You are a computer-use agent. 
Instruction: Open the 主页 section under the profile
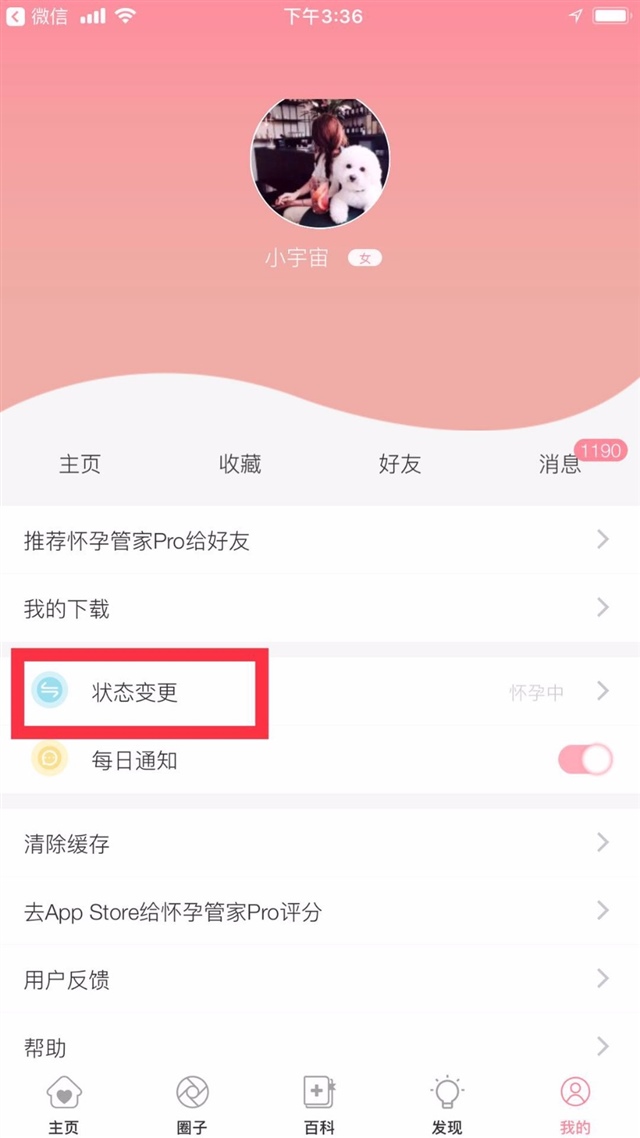coord(80,464)
